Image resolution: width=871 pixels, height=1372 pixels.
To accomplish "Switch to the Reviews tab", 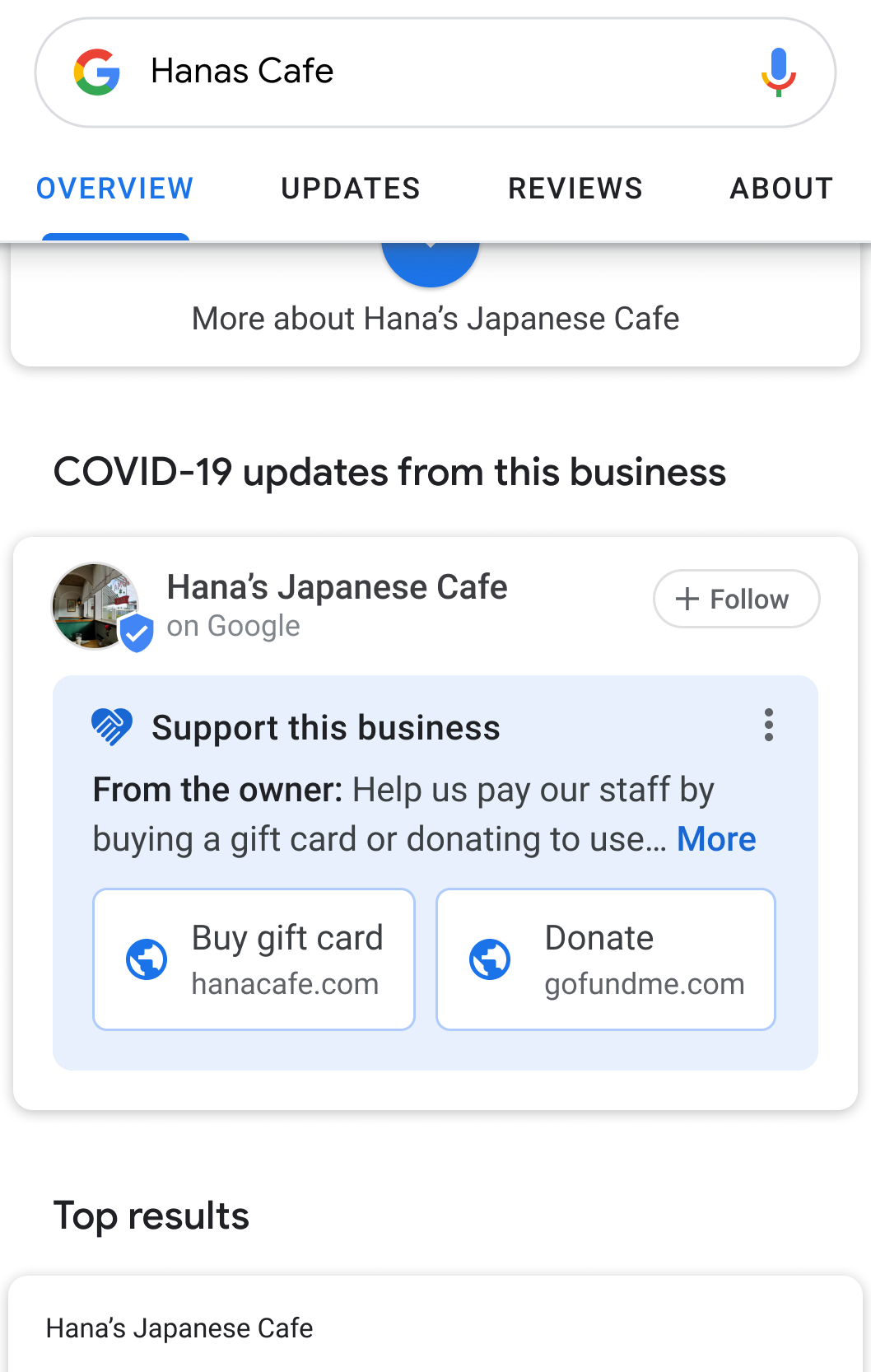I will tap(575, 189).
